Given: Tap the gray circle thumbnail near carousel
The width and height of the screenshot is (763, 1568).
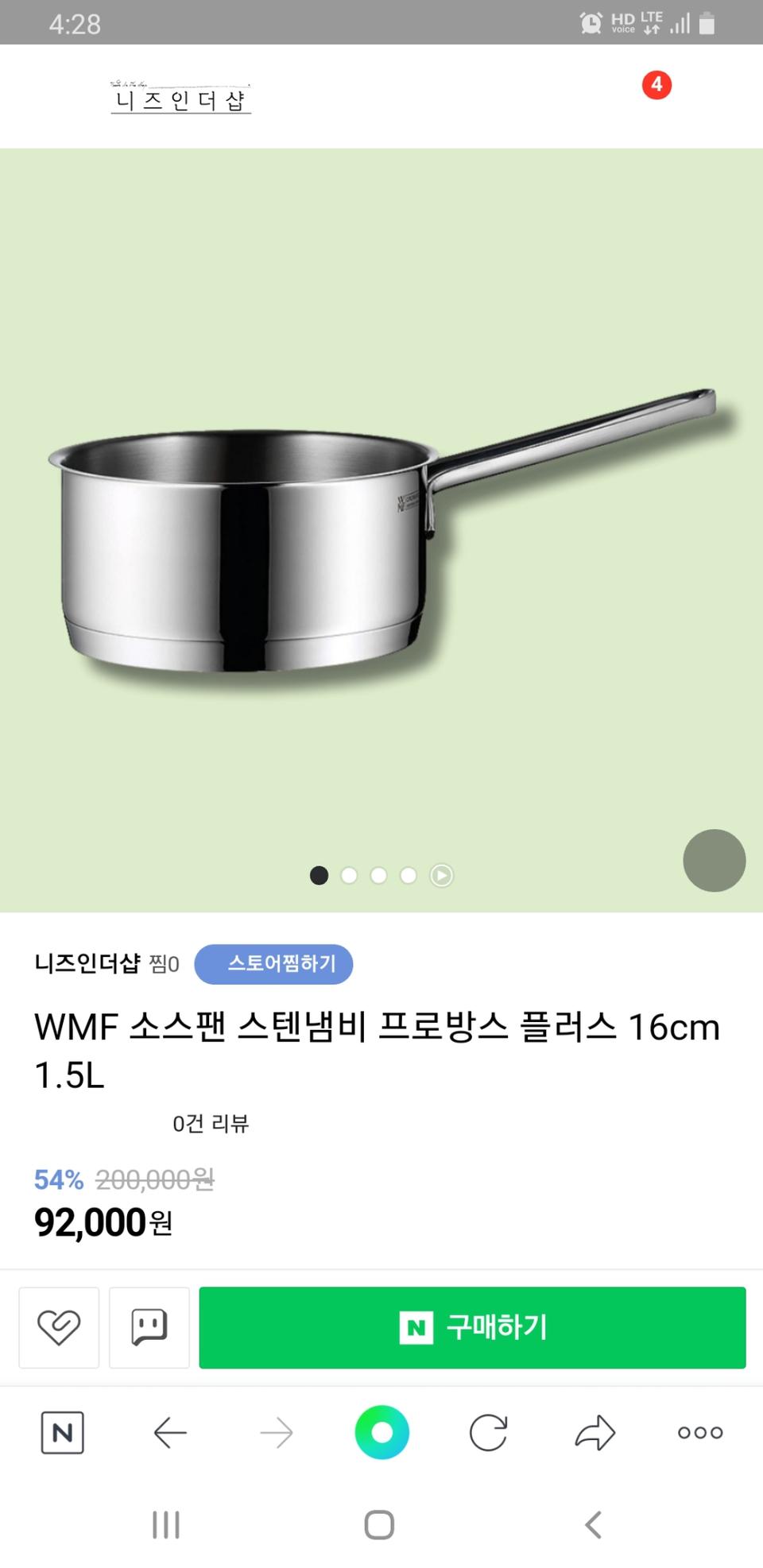Looking at the screenshot, I should click(713, 862).
